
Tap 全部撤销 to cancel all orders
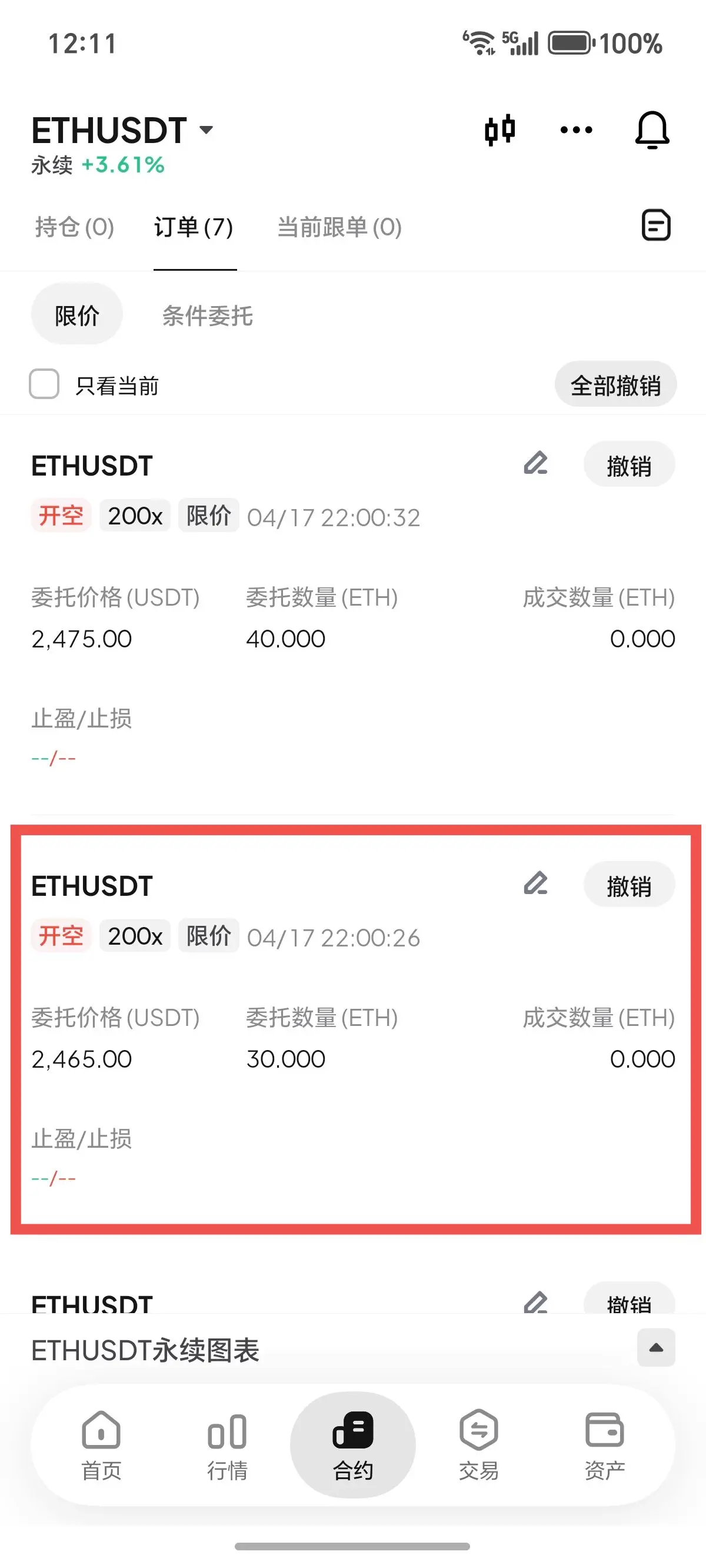(615, 385)
